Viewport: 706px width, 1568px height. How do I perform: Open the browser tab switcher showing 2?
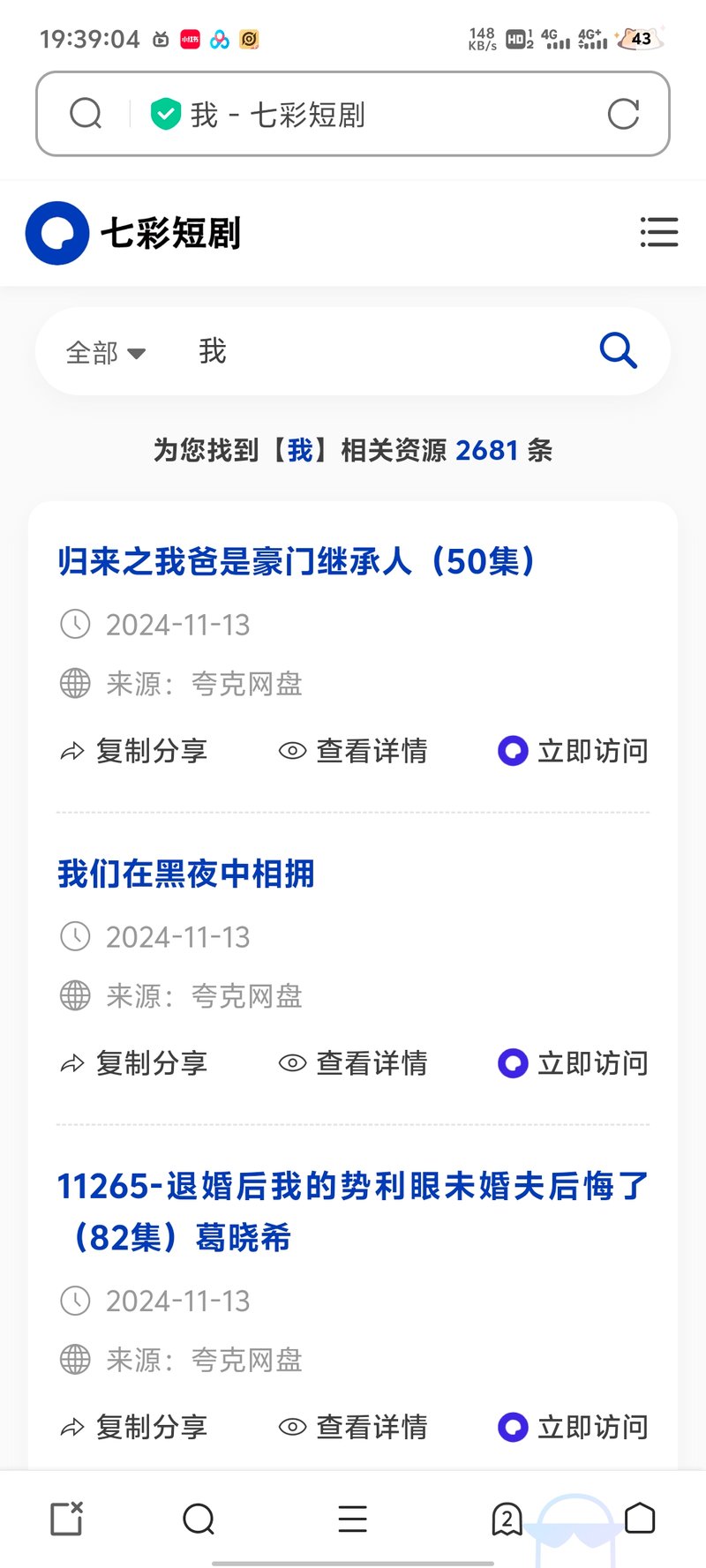pyautogui.click(x=507, y=1519)
